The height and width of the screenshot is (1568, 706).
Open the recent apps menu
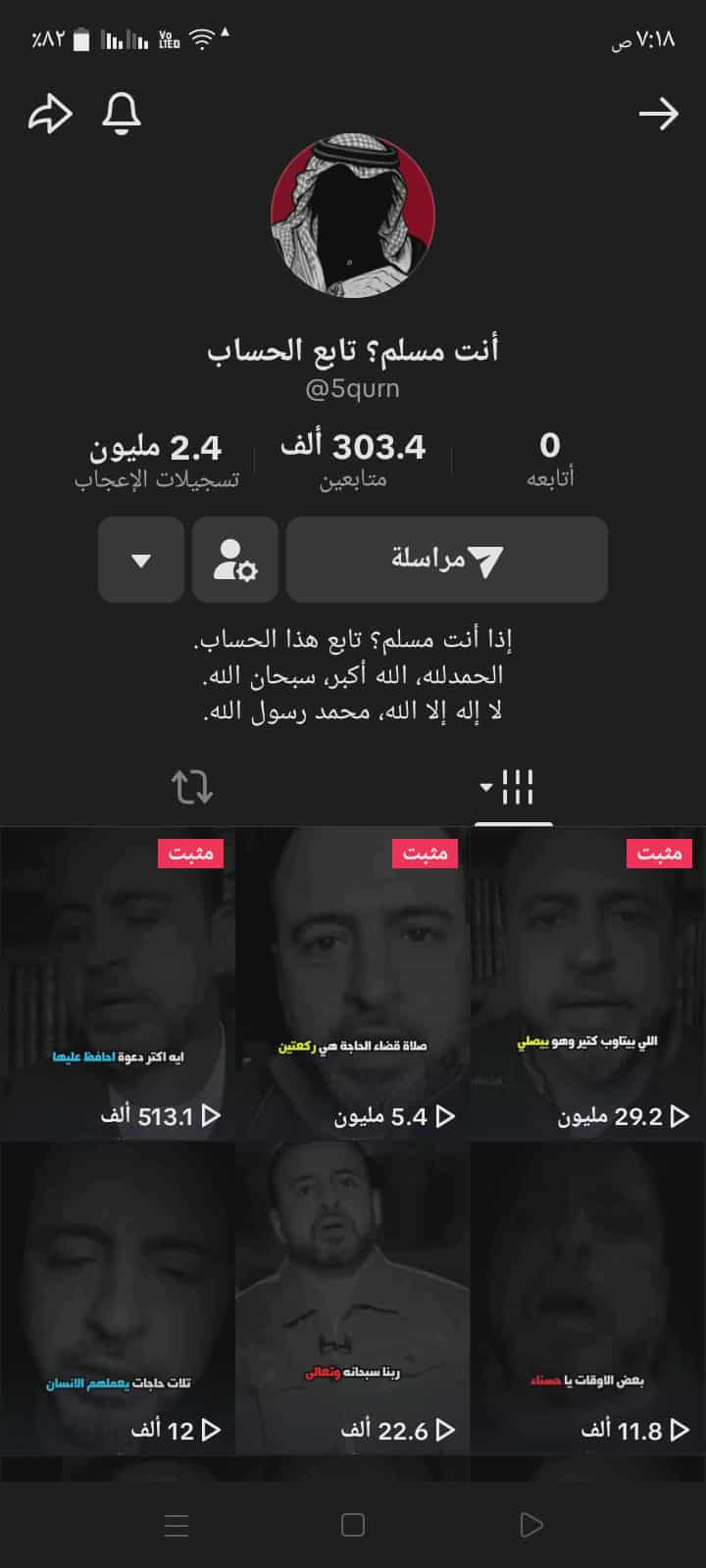[176, 1525]
